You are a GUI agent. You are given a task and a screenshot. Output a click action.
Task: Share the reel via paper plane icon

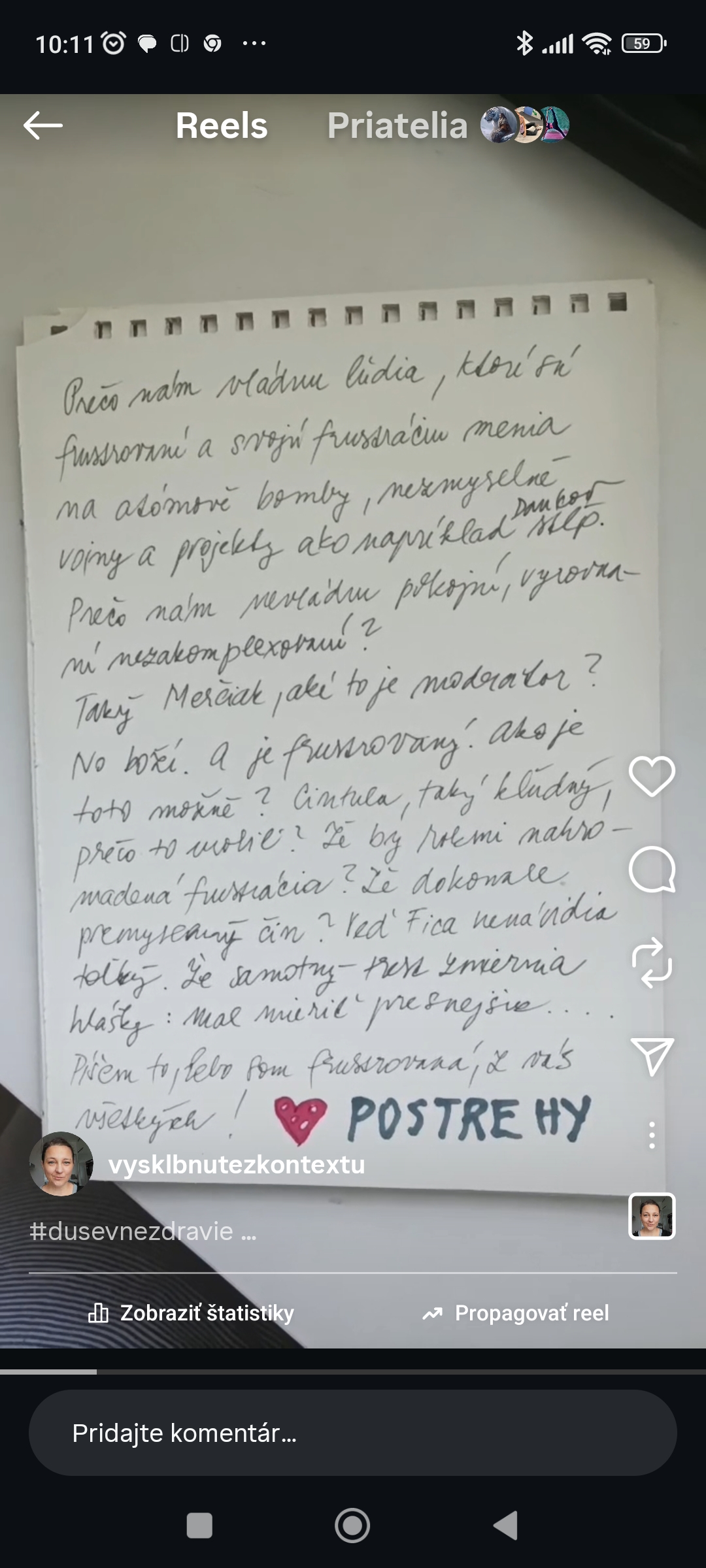[x=652, y=1056]
